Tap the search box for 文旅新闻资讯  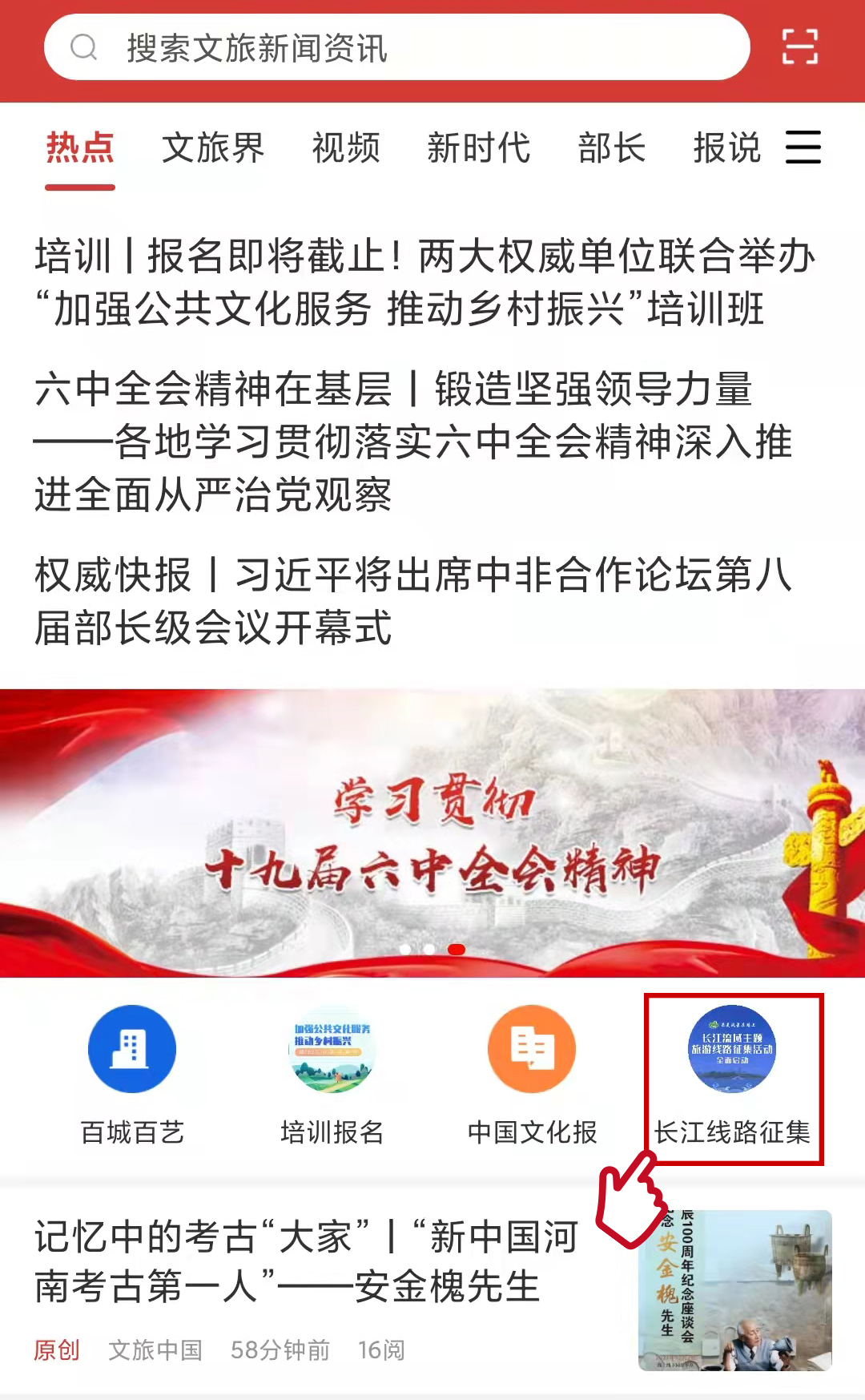396,48
